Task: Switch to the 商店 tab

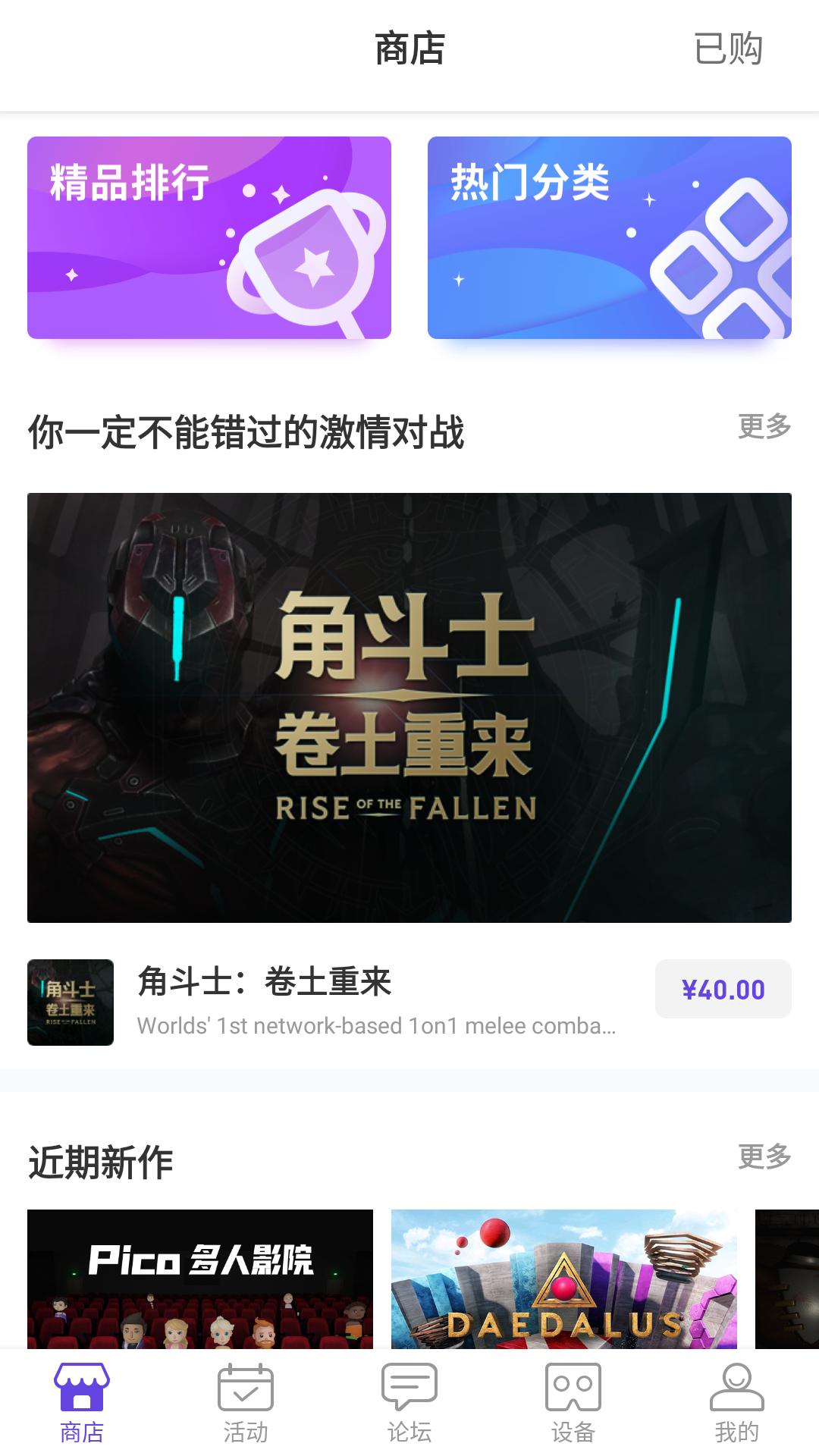Action: (x=82, y=1403)
